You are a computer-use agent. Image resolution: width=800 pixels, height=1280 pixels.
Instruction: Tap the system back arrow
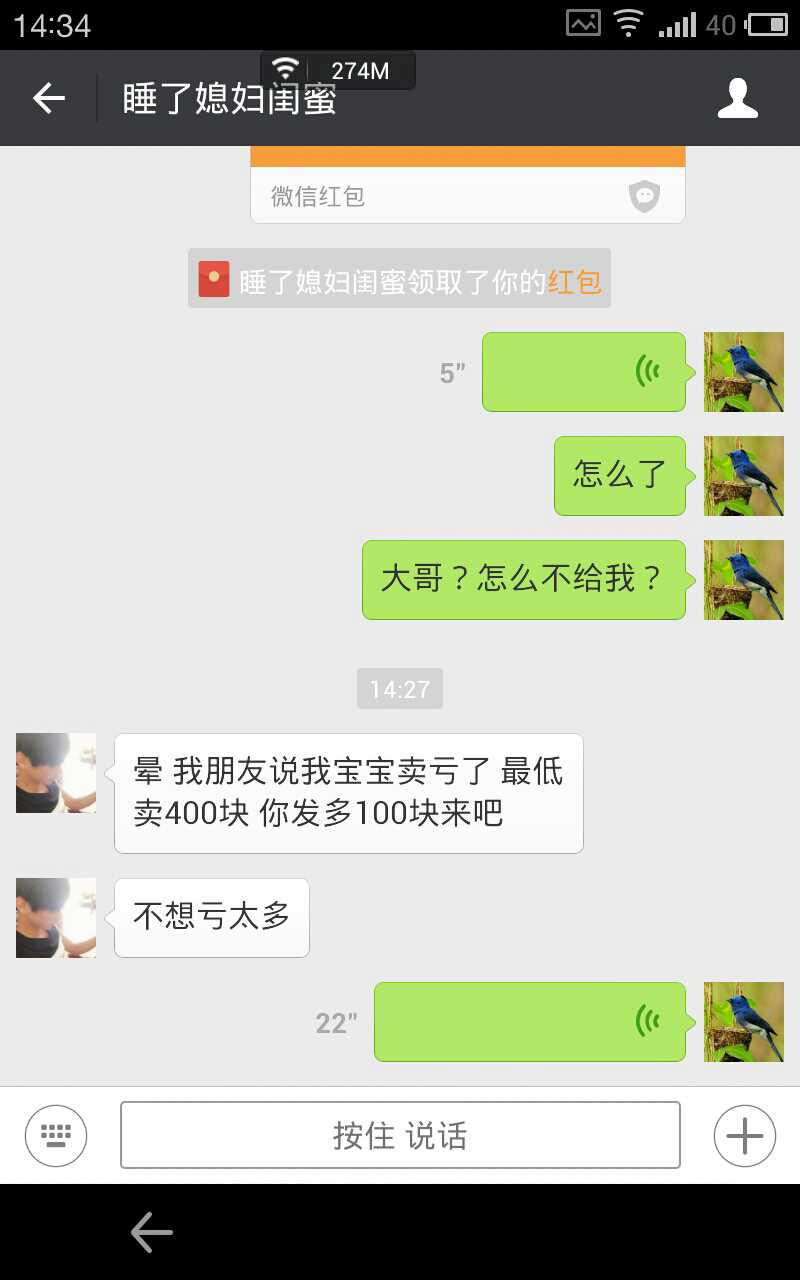152,1232
